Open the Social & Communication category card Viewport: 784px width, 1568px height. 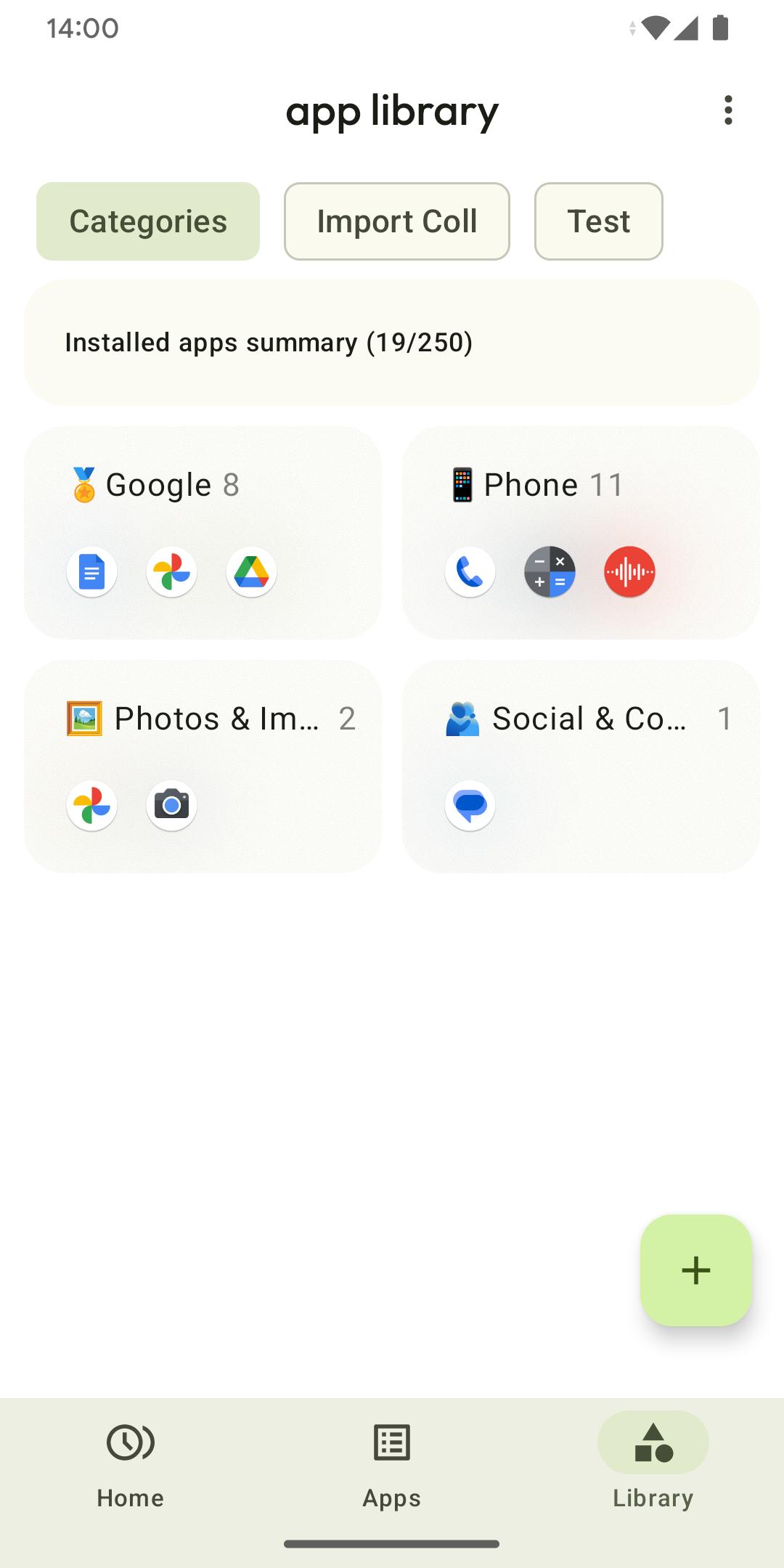point(581,720)
